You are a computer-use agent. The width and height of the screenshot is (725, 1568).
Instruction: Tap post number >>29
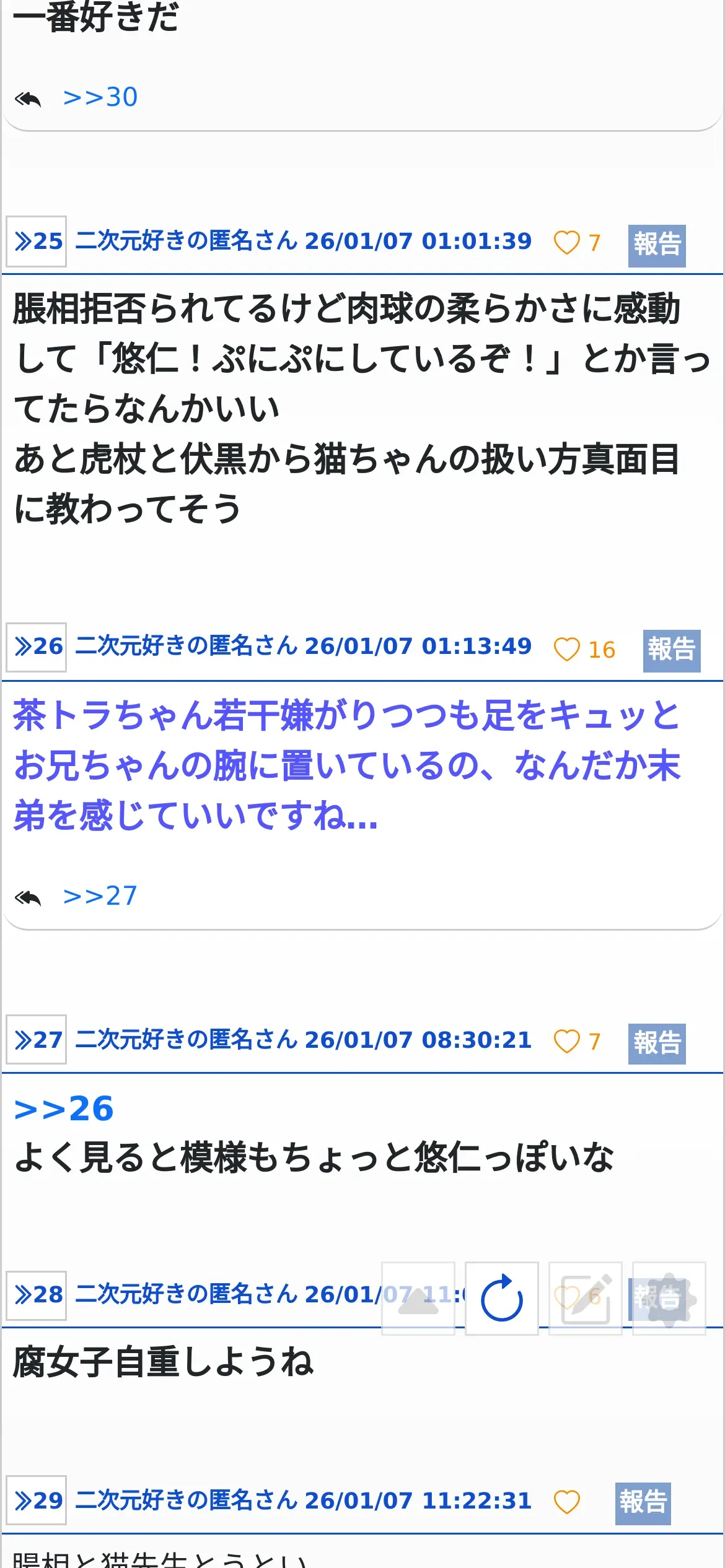click(37, 1500)
